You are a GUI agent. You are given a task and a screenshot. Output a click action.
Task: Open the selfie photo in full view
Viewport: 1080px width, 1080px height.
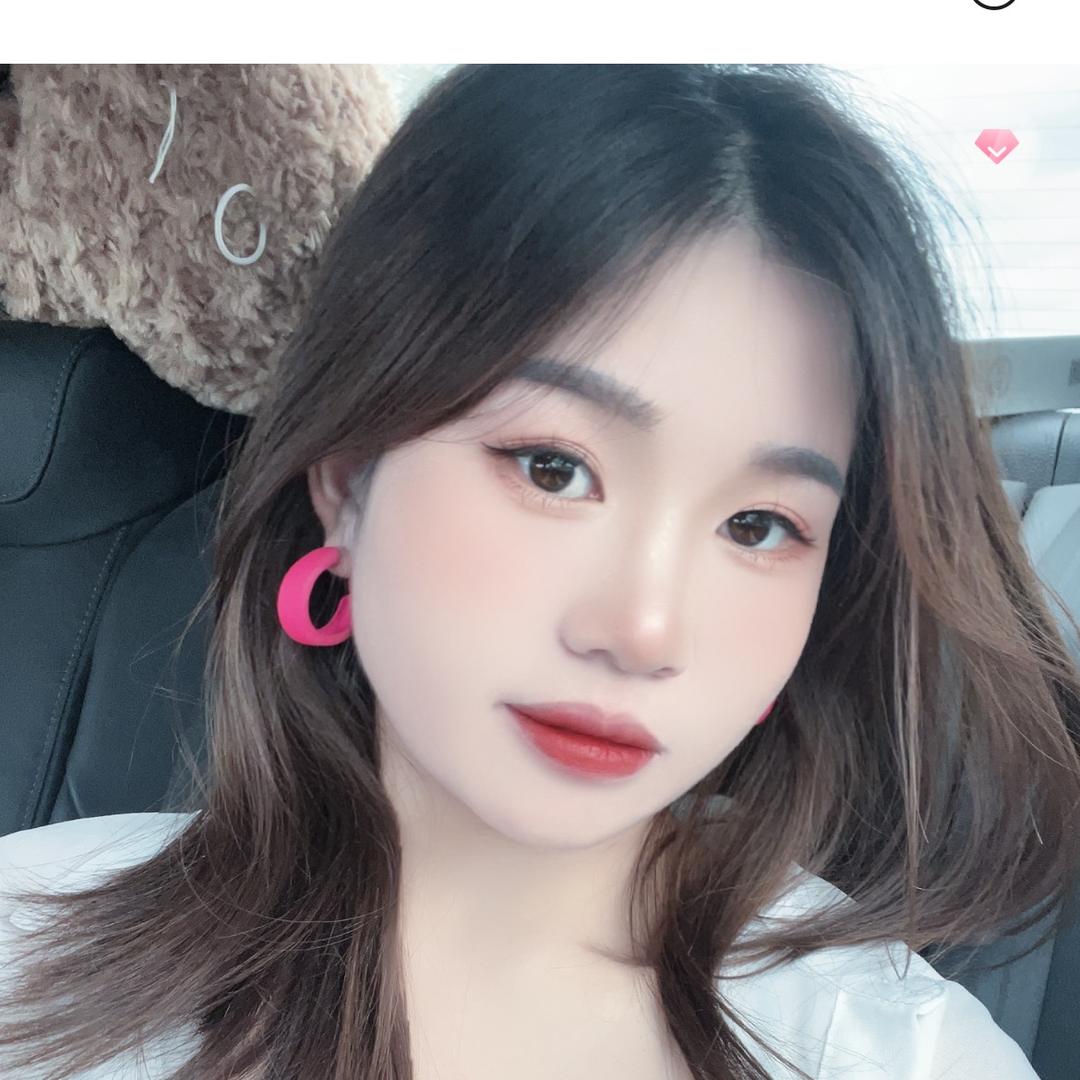tap(540, 570)
